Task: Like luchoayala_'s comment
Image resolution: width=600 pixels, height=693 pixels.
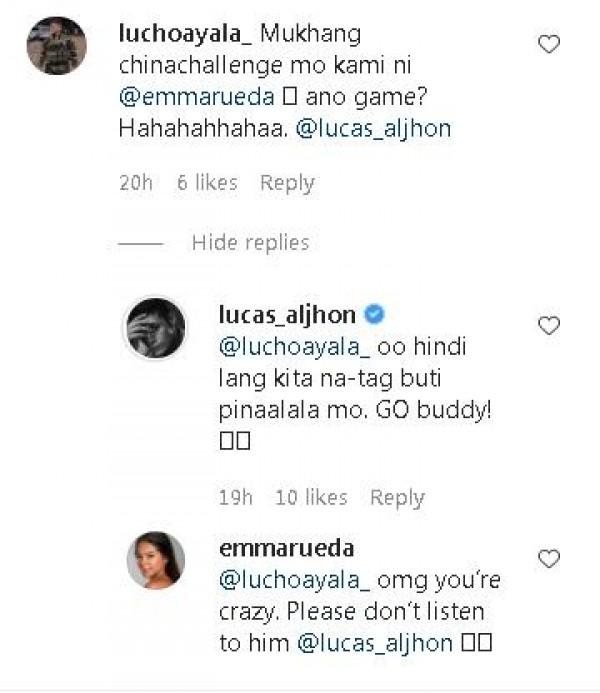Action: click(x=549, y=44)
